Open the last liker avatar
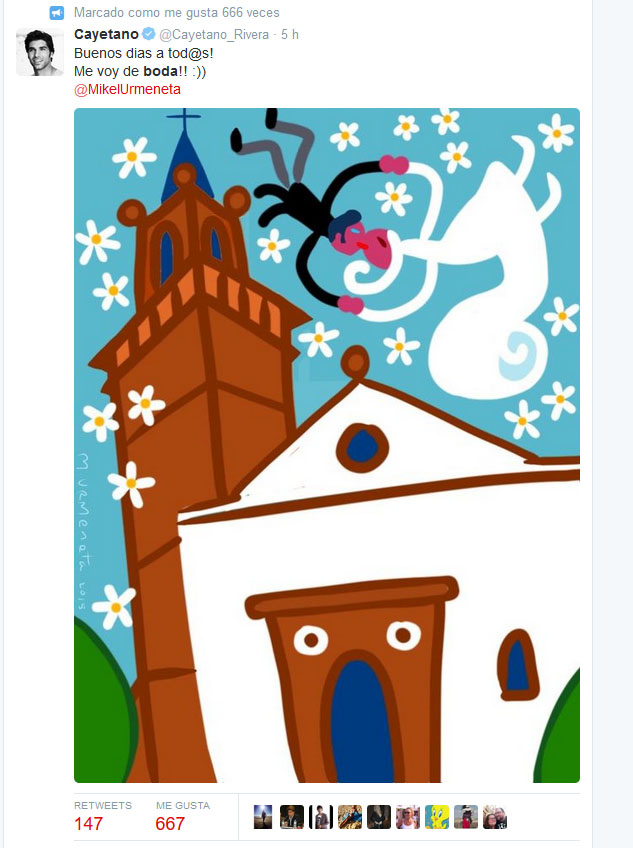The image size is (633, 848). tap(495, 817)
